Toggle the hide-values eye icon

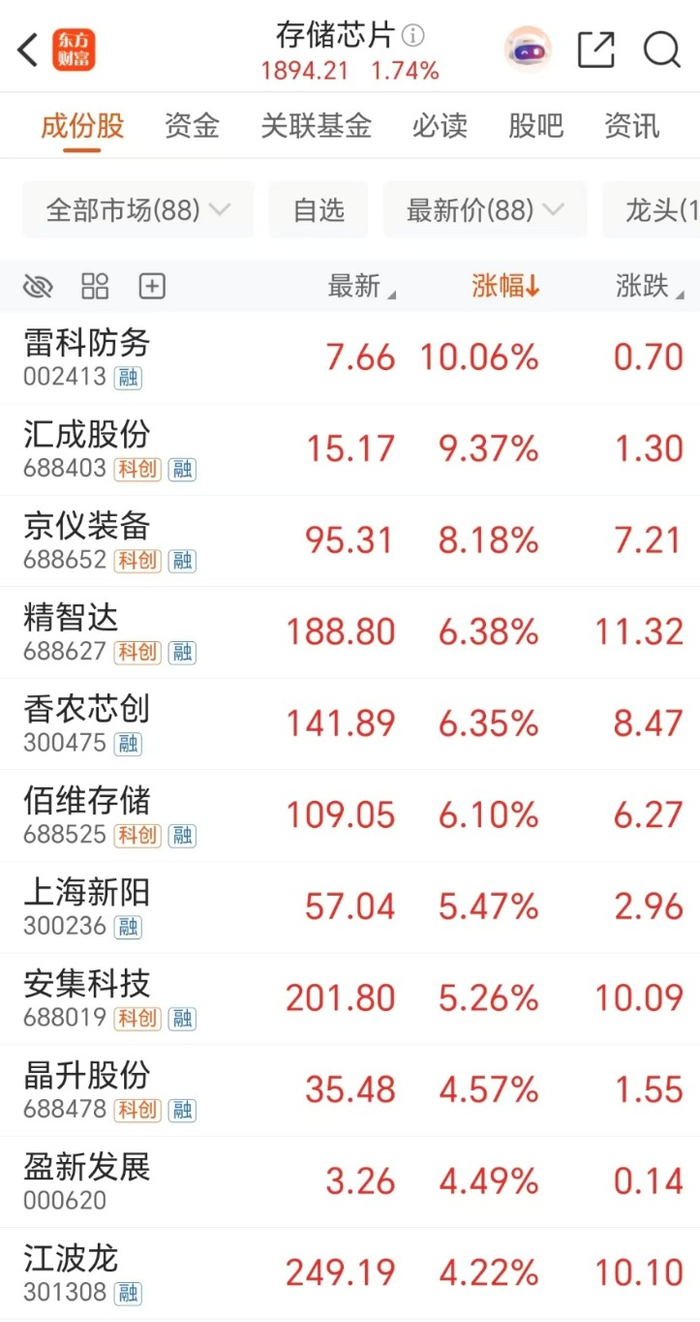[x=38, y=288]
